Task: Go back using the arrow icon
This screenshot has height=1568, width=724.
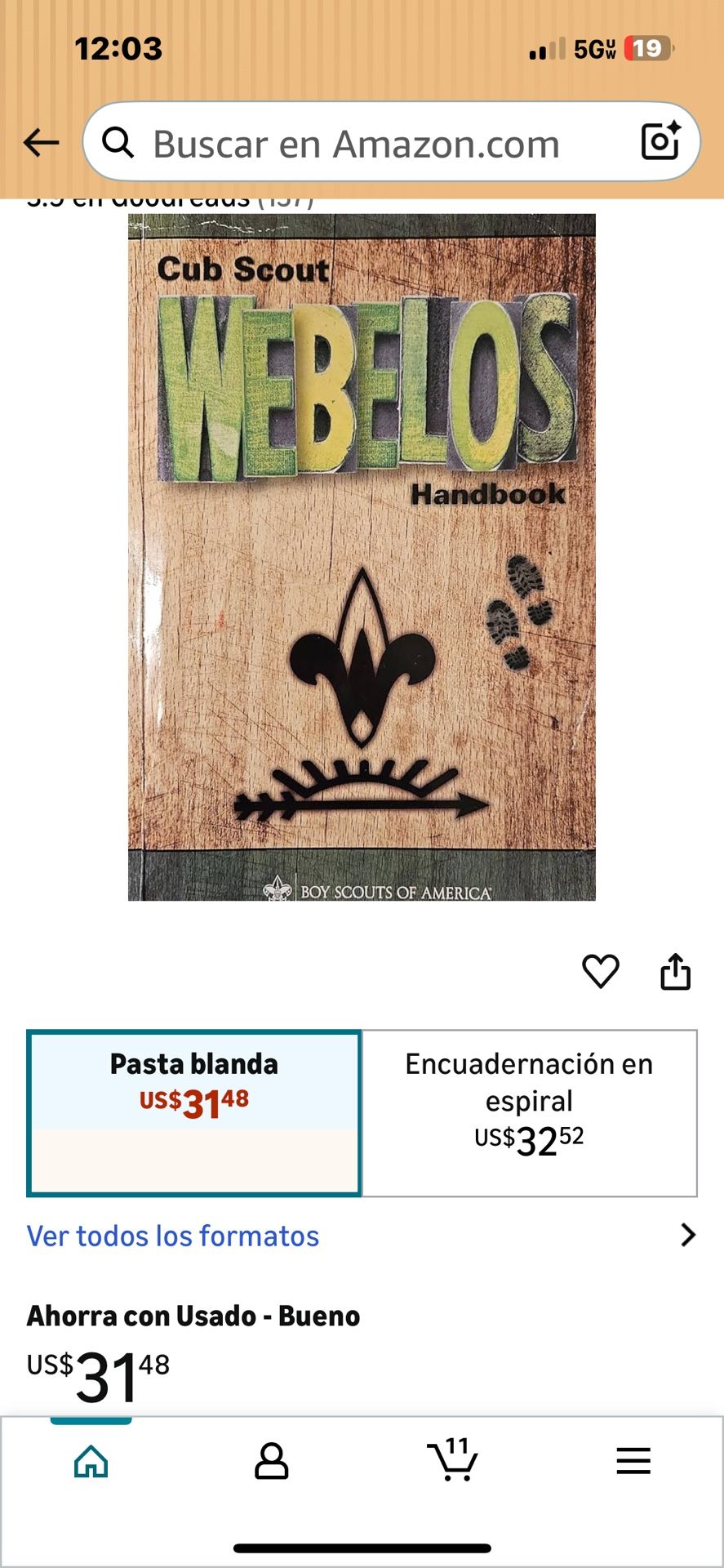Action: point(41,143)
